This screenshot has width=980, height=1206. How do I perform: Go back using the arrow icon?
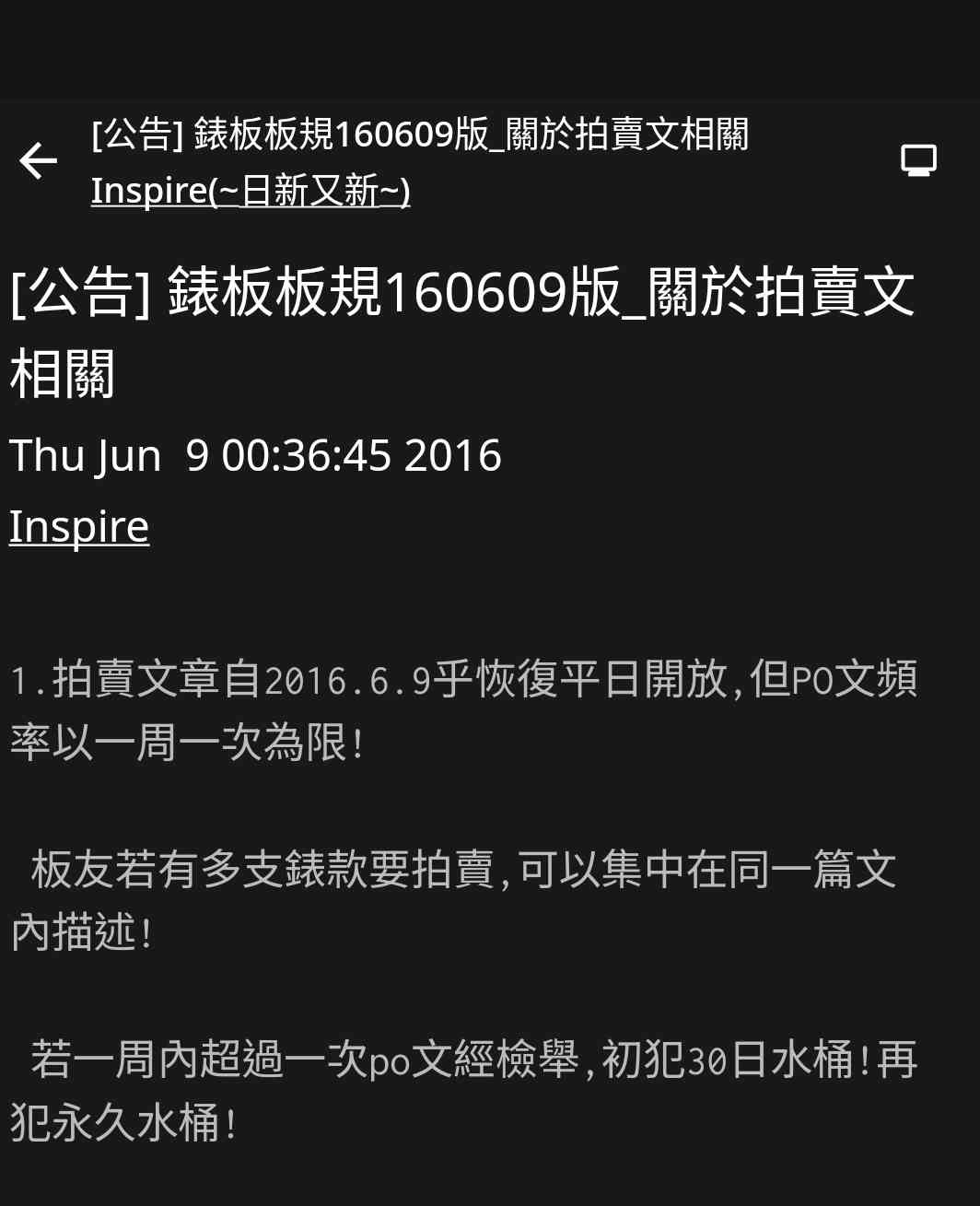(38, 161)
